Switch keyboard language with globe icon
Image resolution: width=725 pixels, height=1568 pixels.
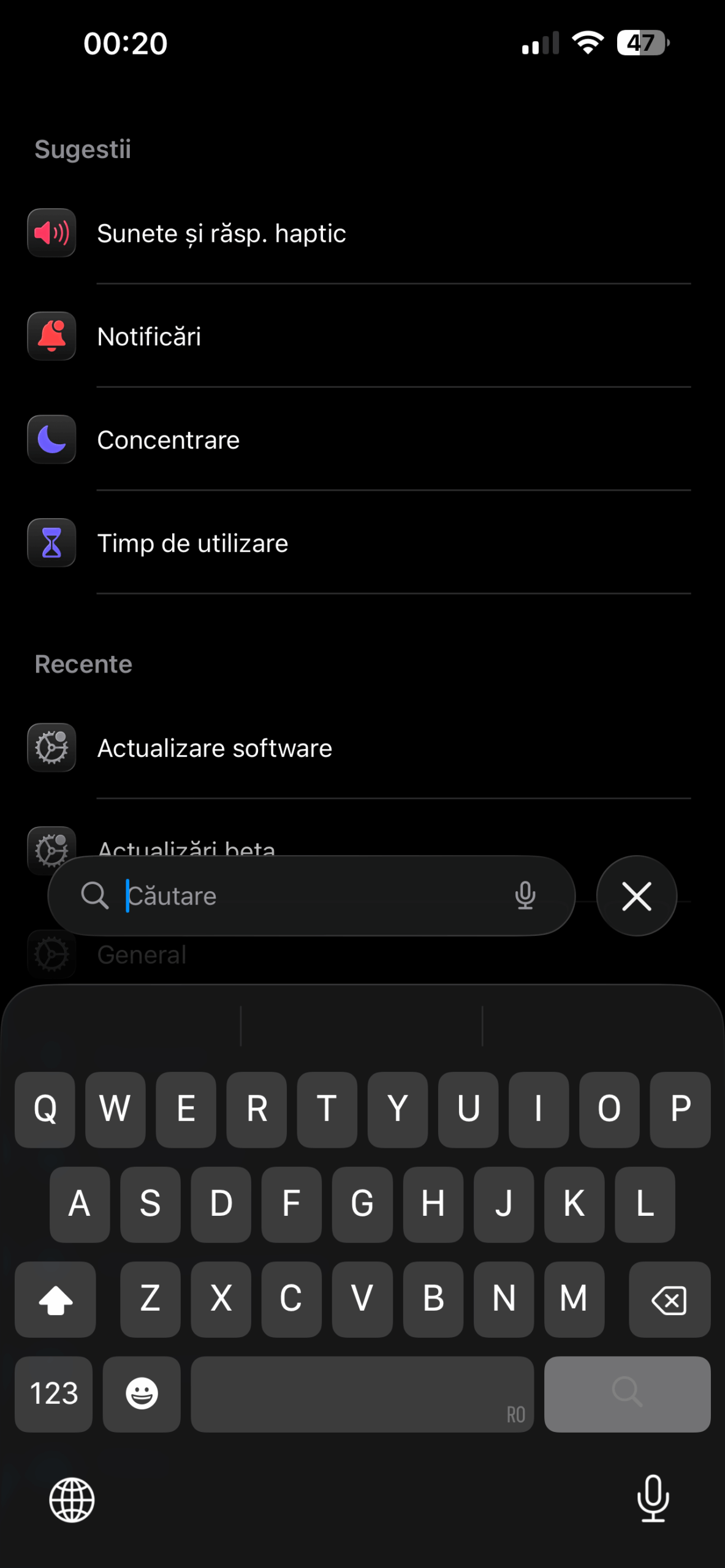click(72, 1499)
